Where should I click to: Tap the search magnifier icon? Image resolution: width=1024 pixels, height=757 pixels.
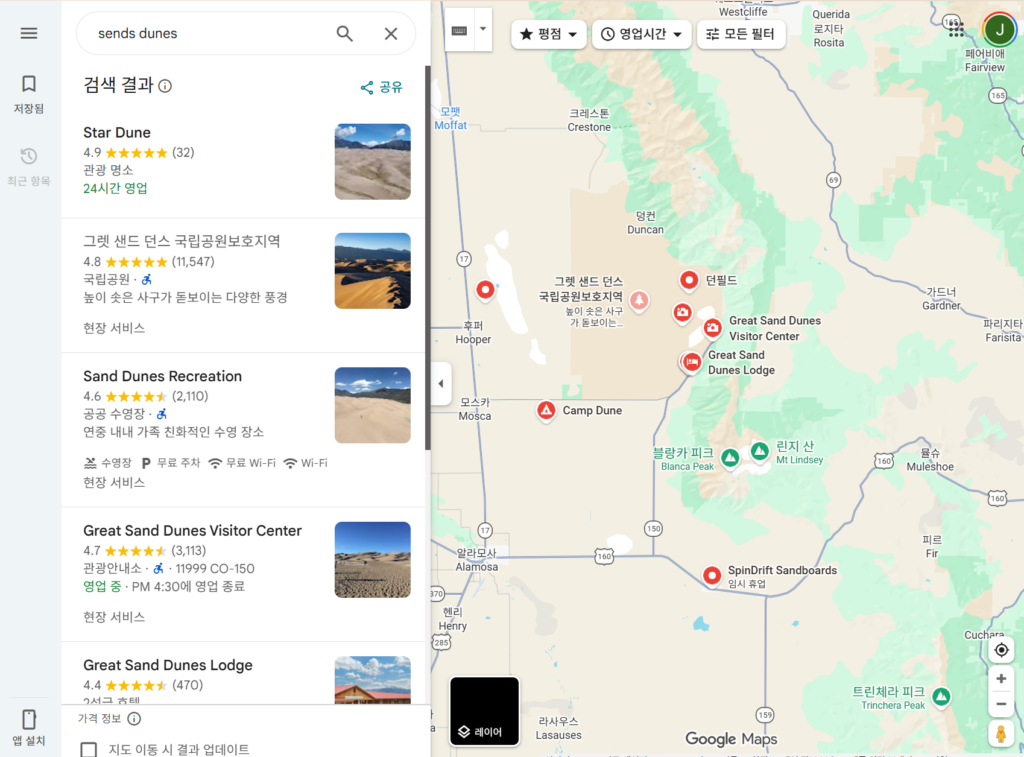click(345, 34)
